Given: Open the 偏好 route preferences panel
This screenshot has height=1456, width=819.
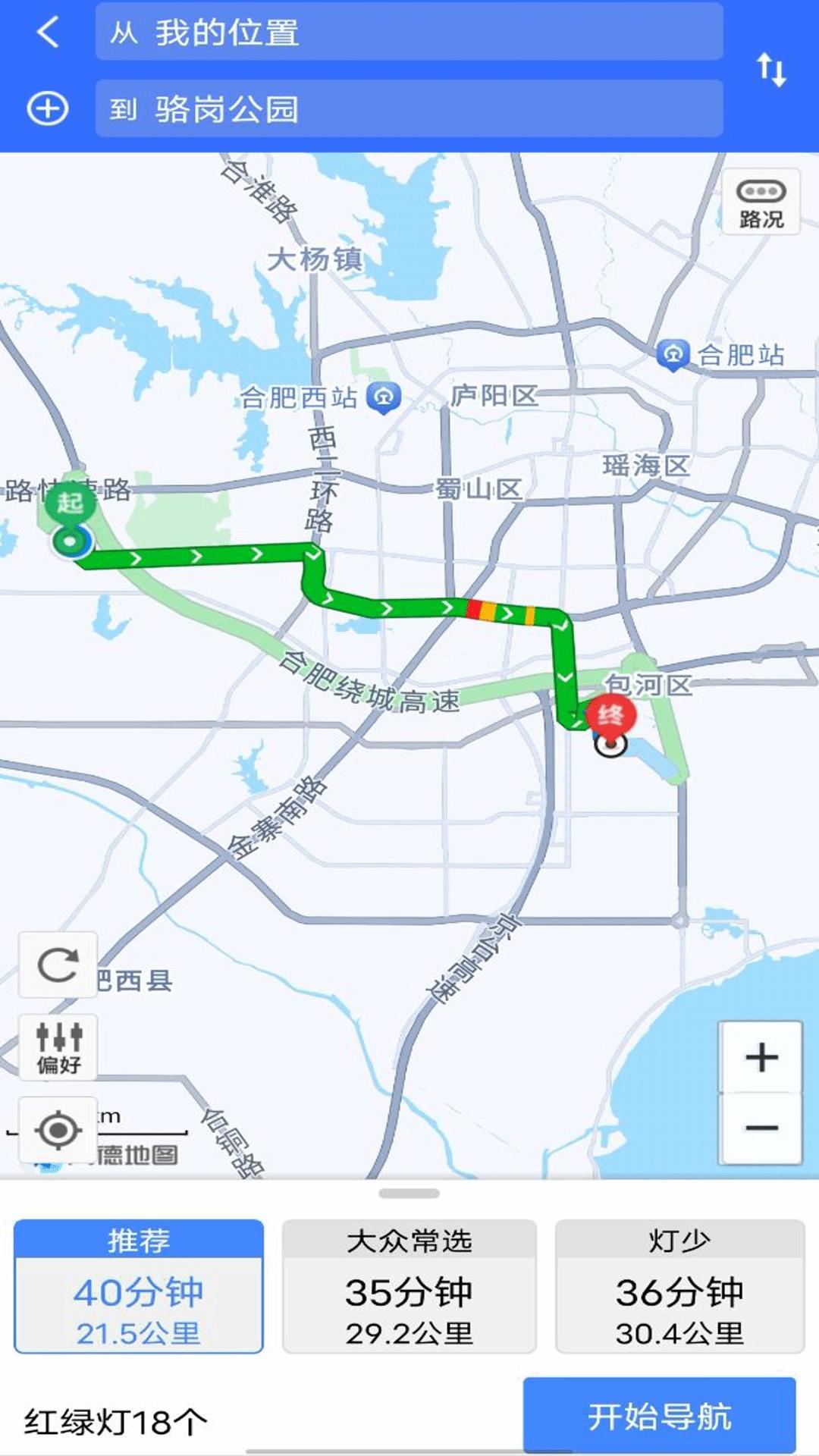Looking at the screenshot, I should 59,1046.
